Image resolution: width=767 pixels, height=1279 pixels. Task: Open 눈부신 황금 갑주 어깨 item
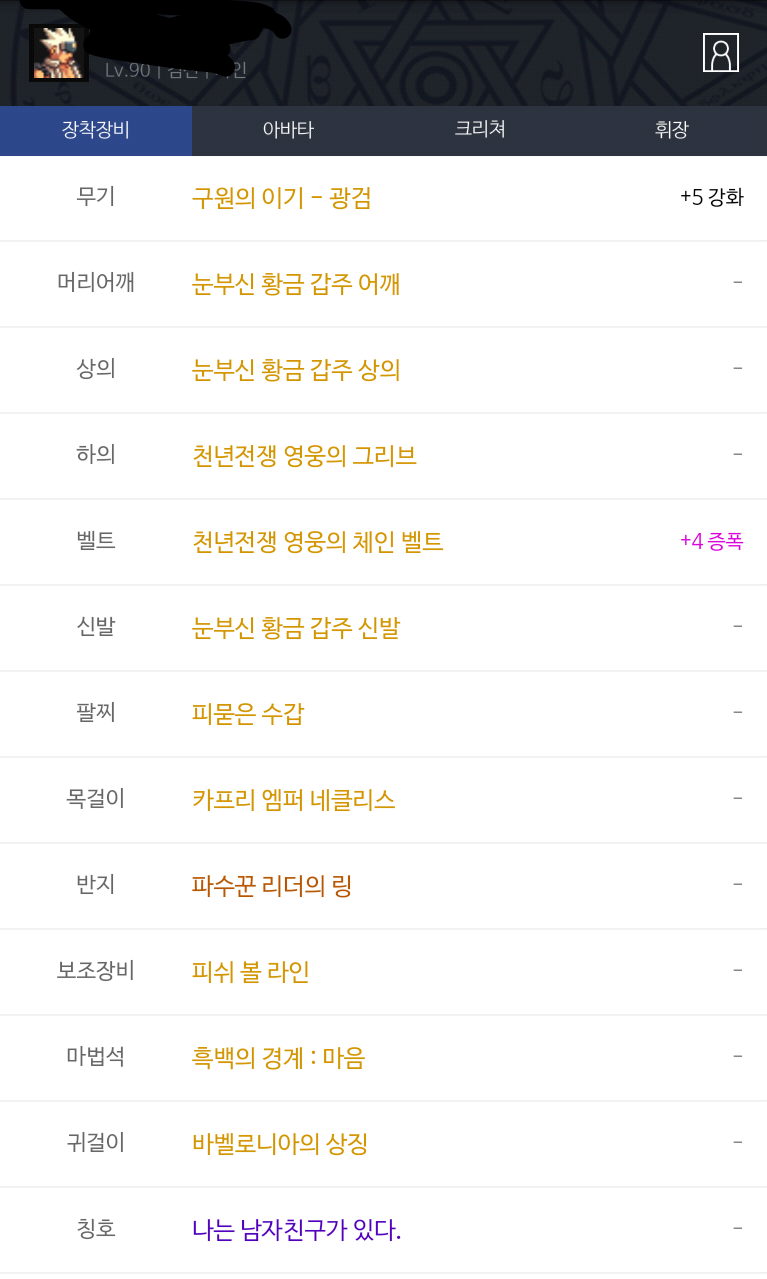[x=296, y=284]
